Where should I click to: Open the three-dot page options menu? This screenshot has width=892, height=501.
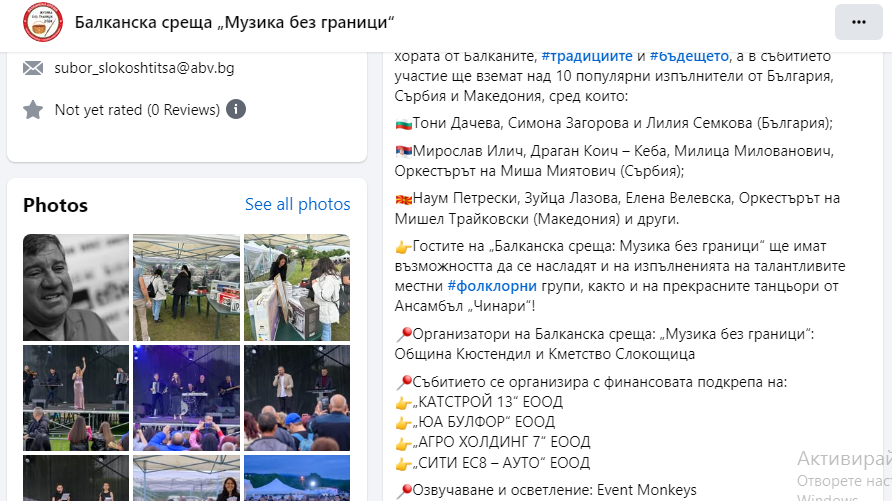(858, 22)
